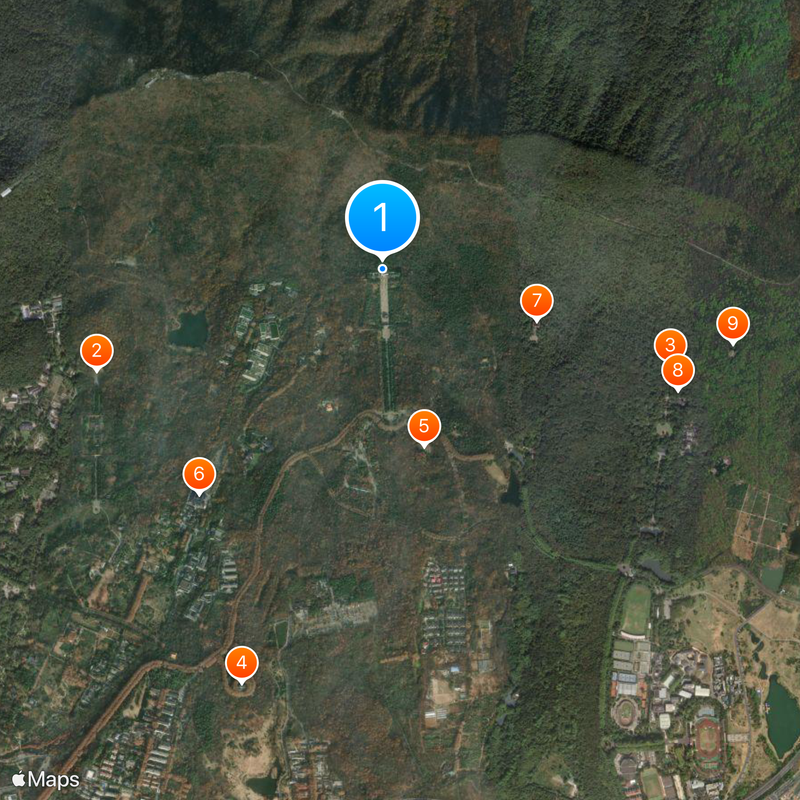Tap the orange map pin numbered 8
The width and height of the screenshot is (800, 800).
(679, 372)
